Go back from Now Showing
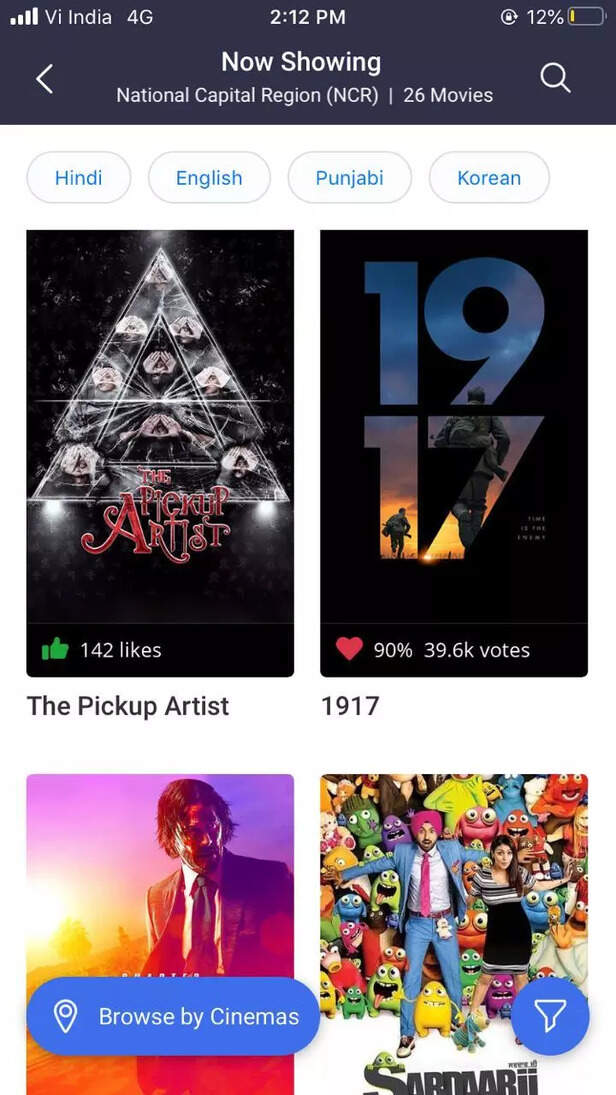The width and height of the screenshot is (616, 1095). click(45, 79)
